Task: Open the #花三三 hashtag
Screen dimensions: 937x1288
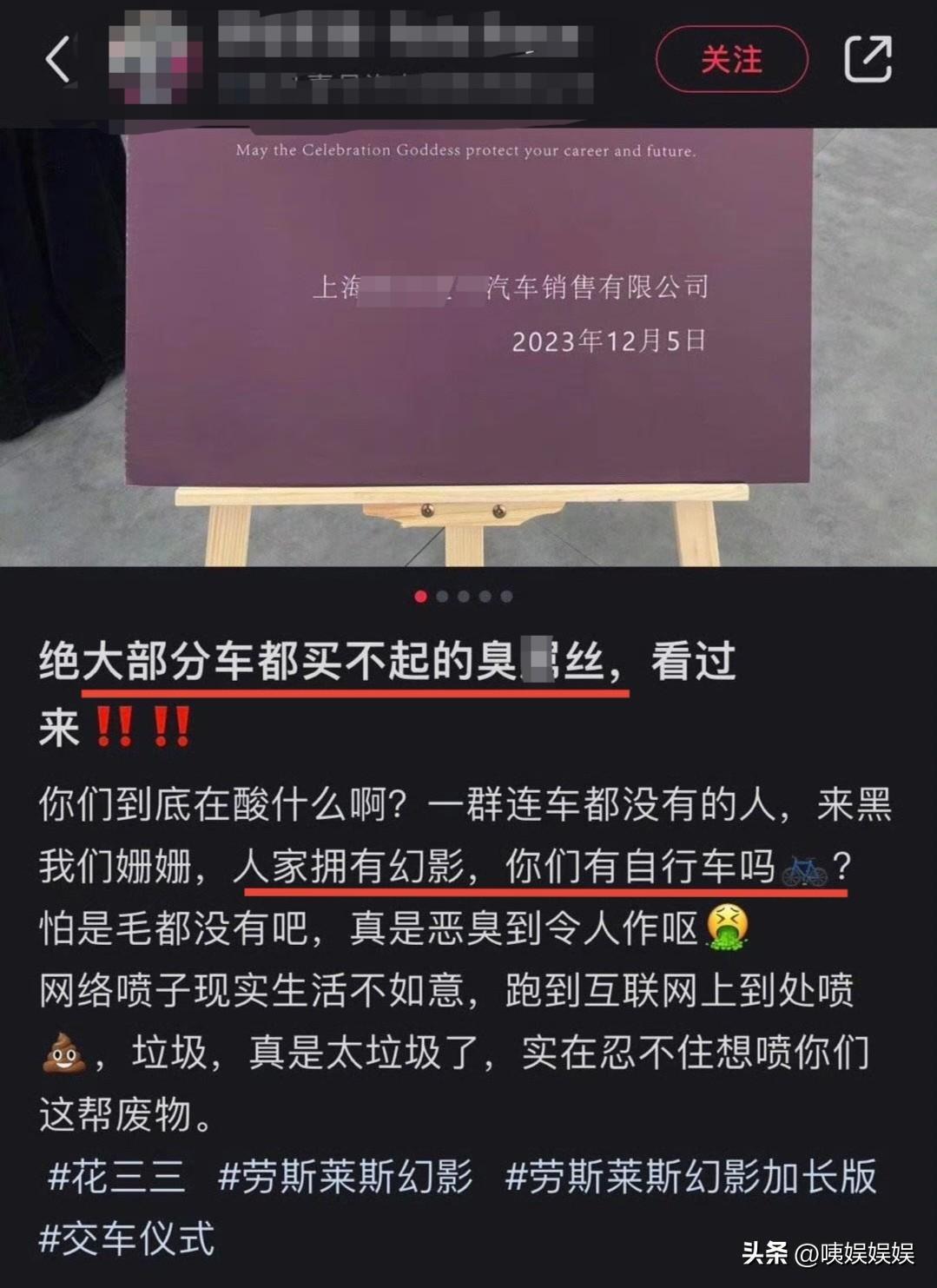Action: (116, 1177)
